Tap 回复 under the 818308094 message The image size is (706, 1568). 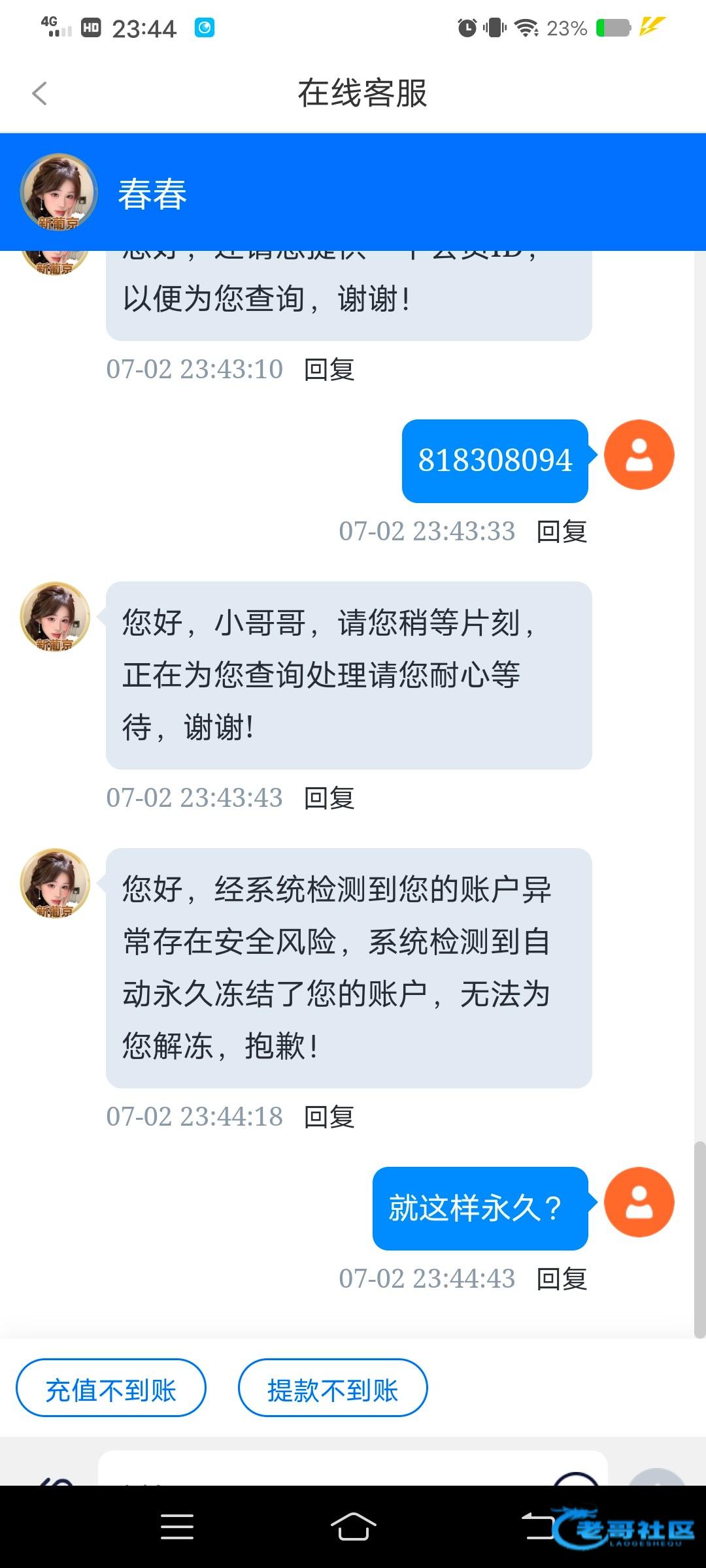coord(561,531)
